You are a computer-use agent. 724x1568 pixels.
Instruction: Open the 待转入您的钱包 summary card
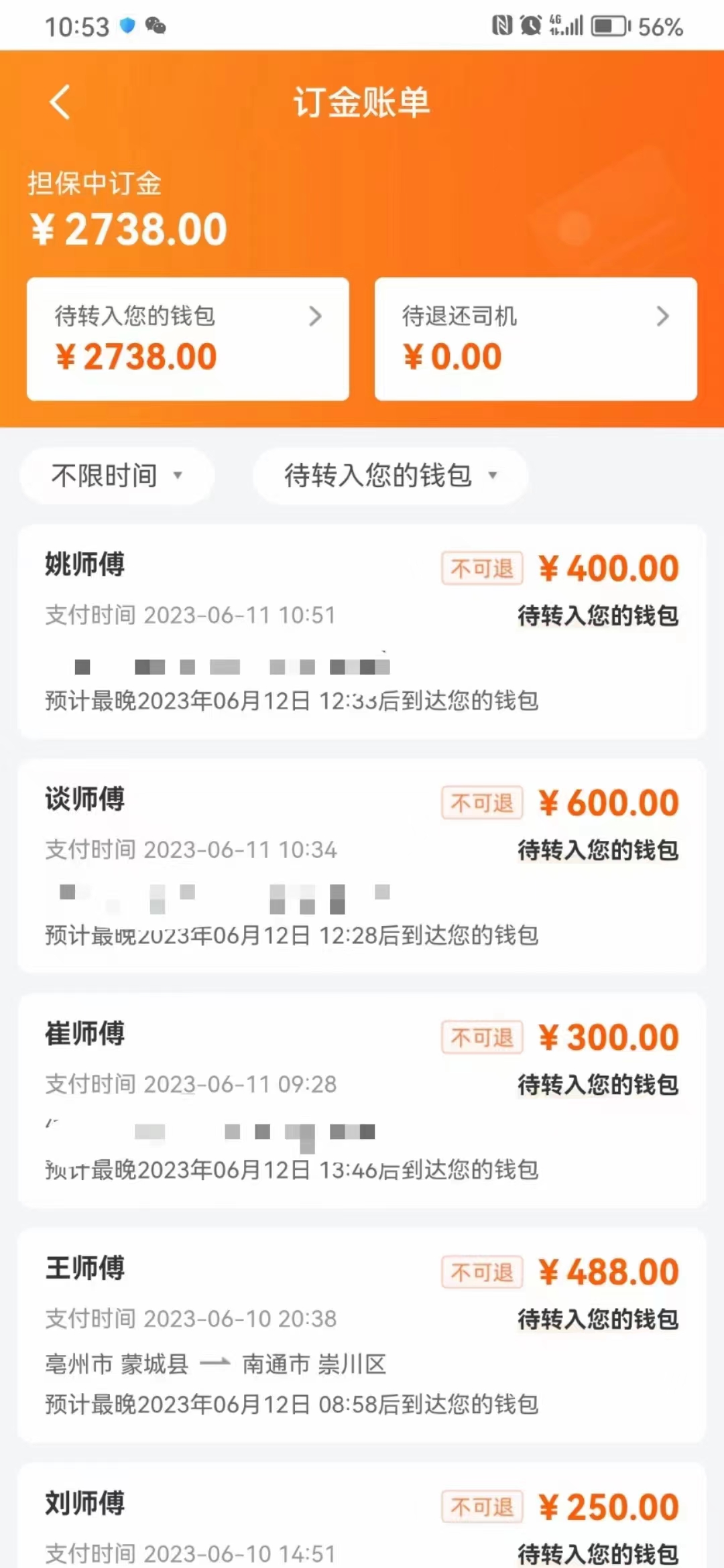pos(188,338)
